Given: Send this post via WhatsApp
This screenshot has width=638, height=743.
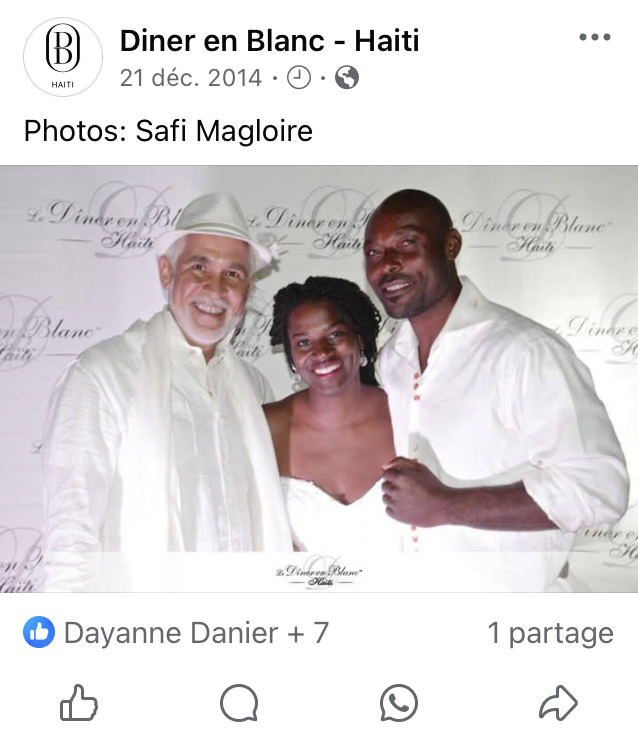Looking at the screenshot, I should 399,703.
